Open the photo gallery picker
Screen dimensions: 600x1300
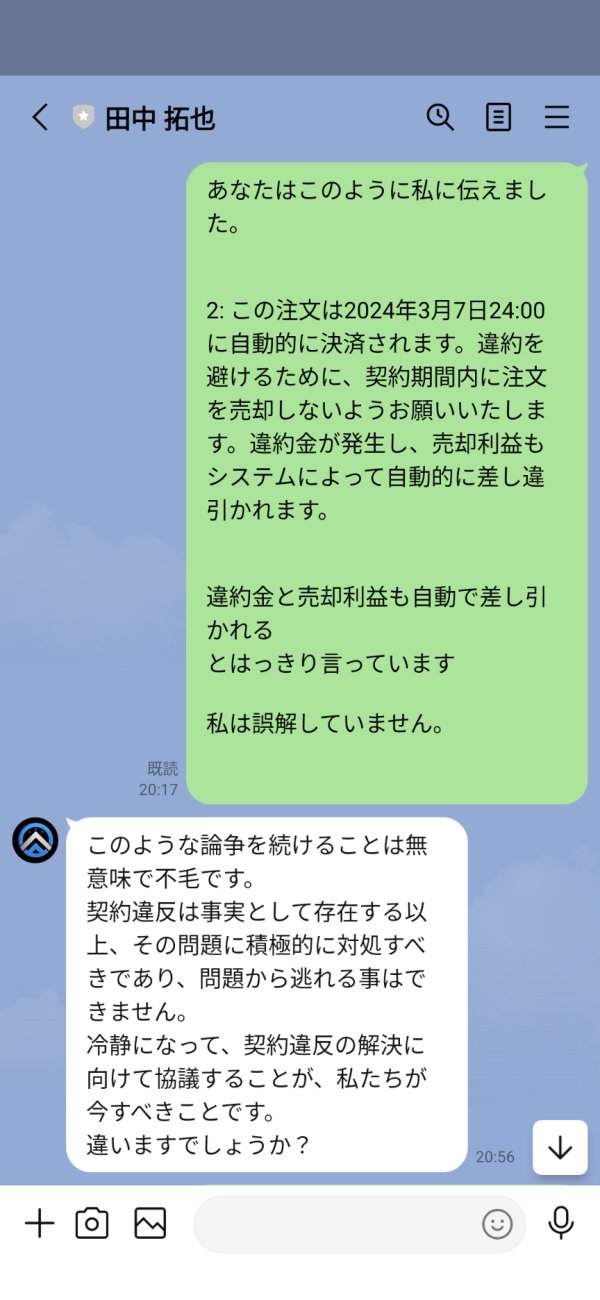(x=150, y=1223)
